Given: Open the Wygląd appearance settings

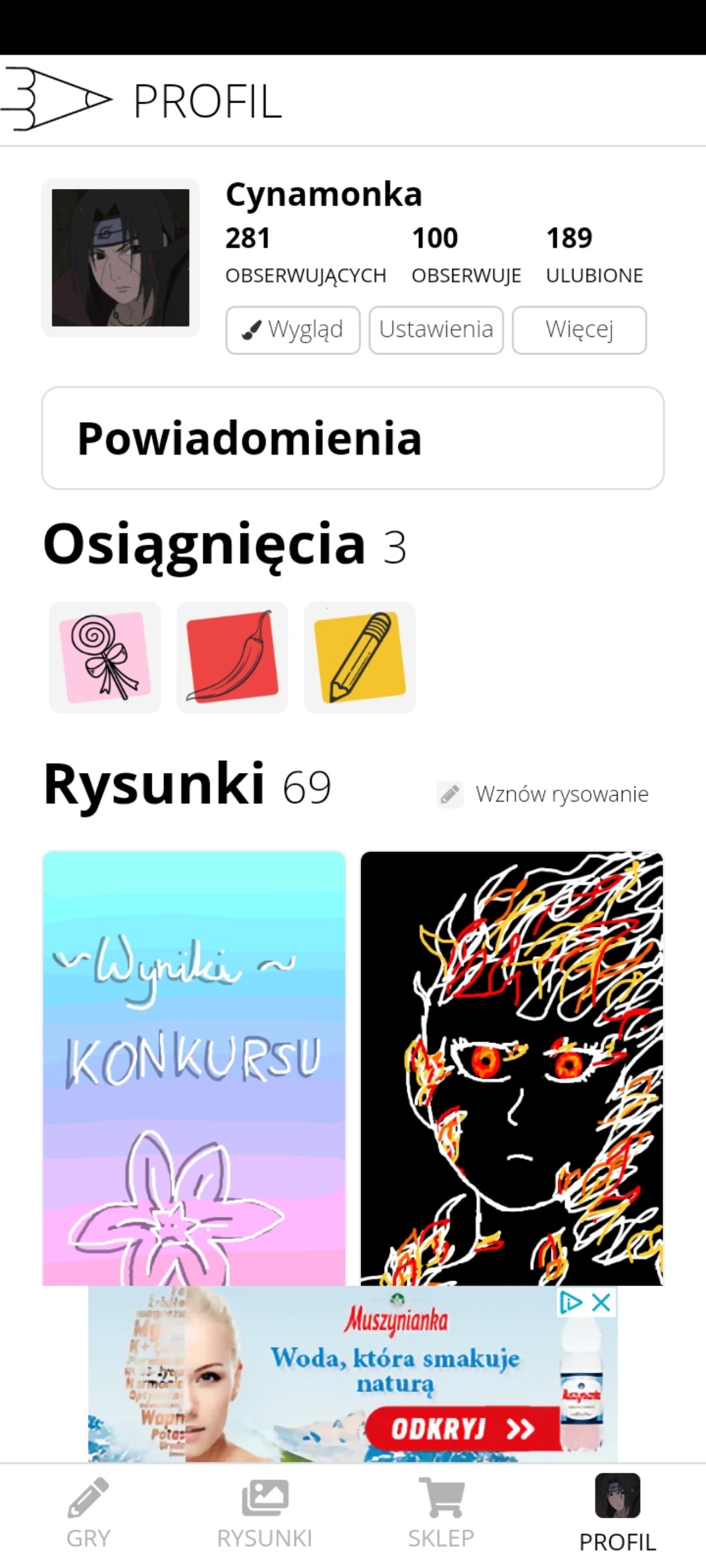Looking at the screenshot, I should pyautogui.click(x=293, y=330).
